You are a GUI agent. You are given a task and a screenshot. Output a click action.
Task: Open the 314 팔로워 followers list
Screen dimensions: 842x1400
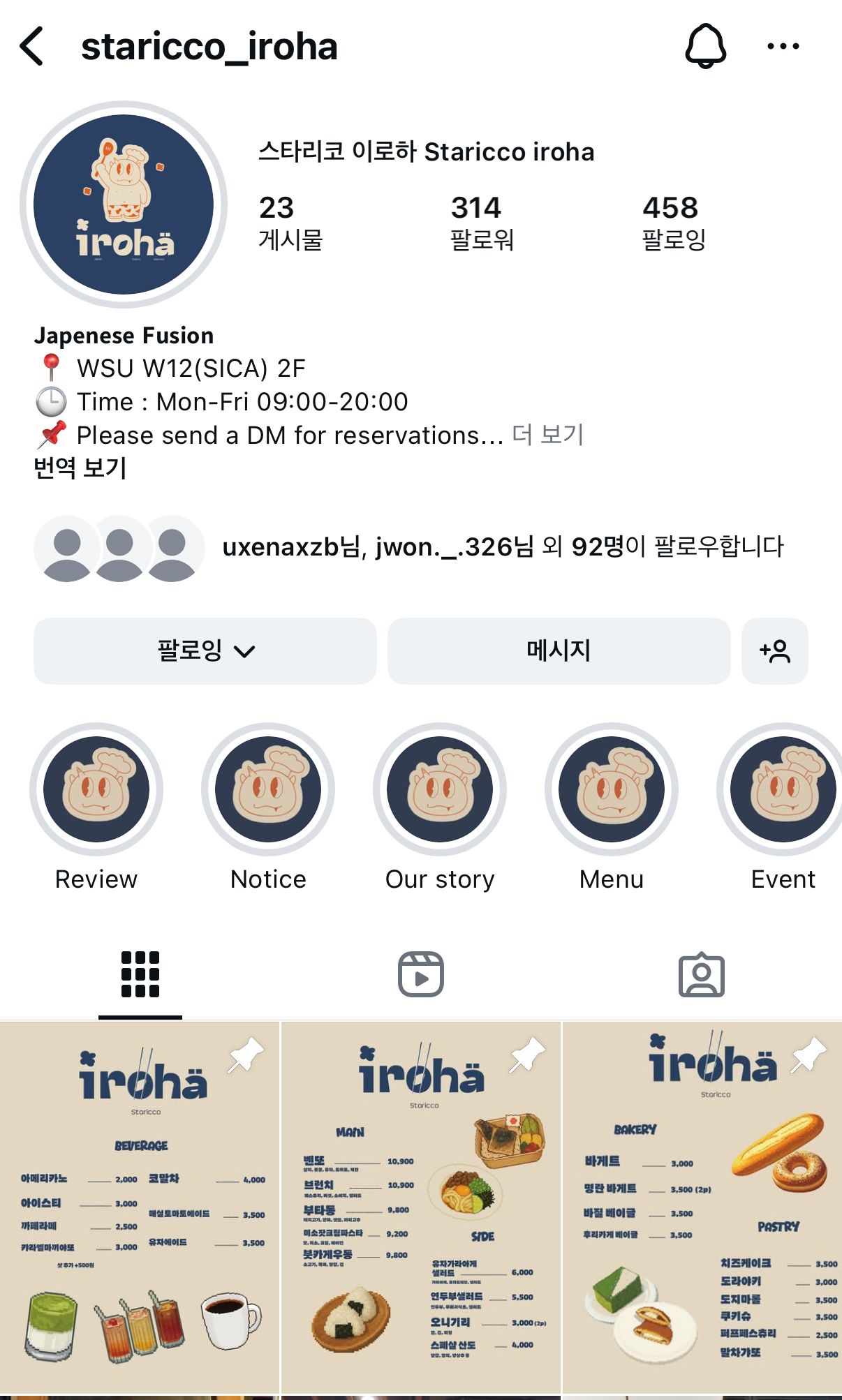482,222
